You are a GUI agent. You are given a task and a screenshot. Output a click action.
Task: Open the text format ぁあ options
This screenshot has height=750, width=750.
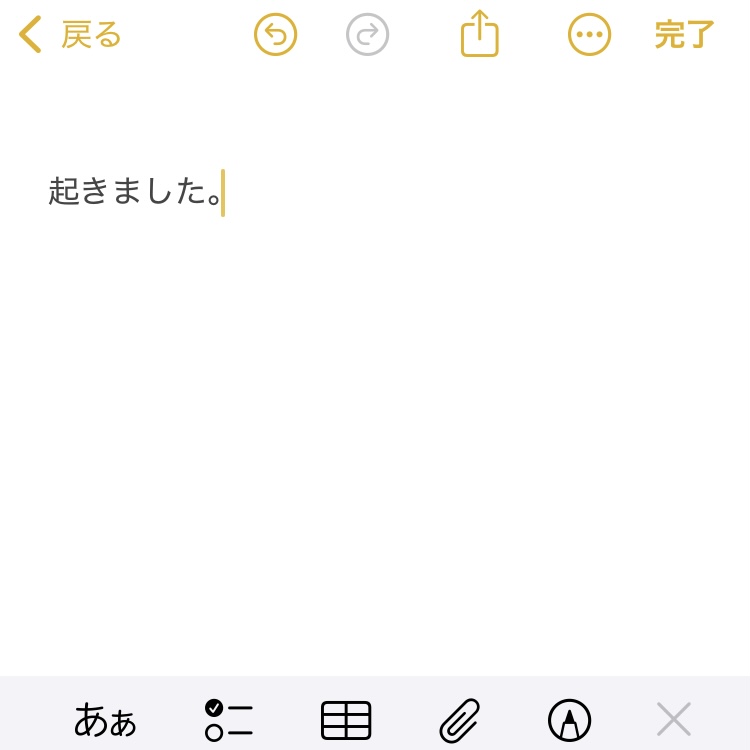tap(105, 720)
